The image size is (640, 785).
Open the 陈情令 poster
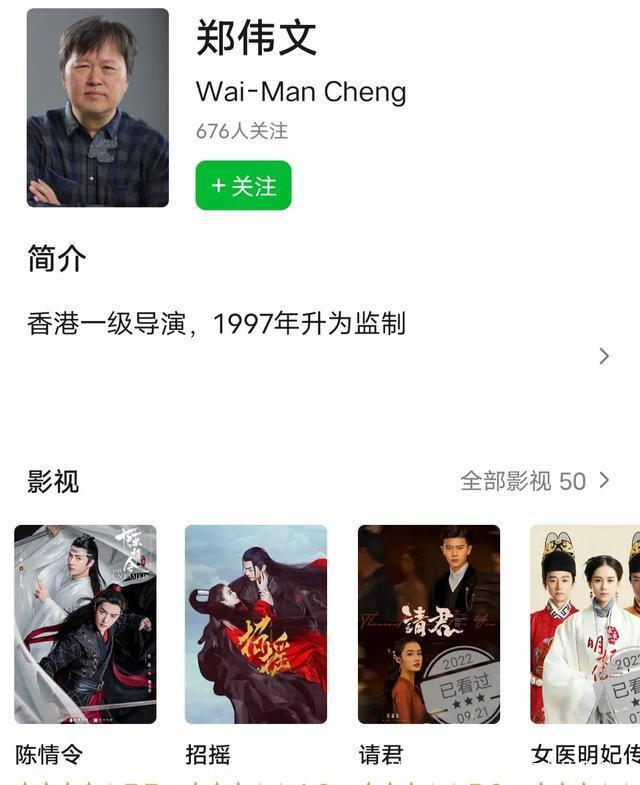[x=85, y=624]
